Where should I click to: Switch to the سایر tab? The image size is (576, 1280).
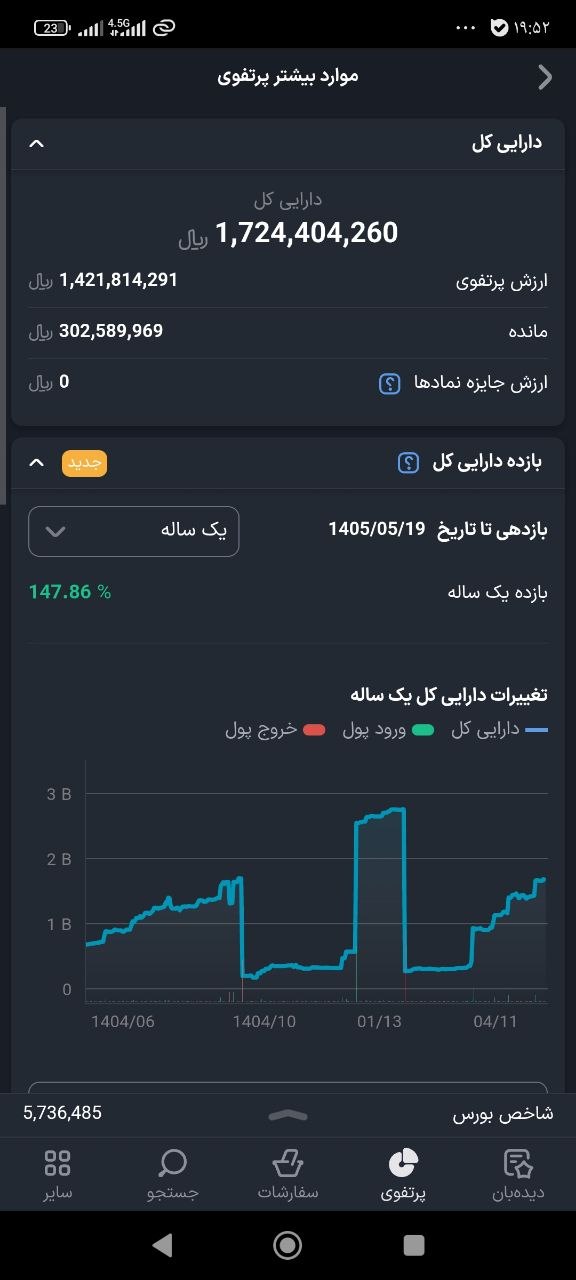(58, 1174)
